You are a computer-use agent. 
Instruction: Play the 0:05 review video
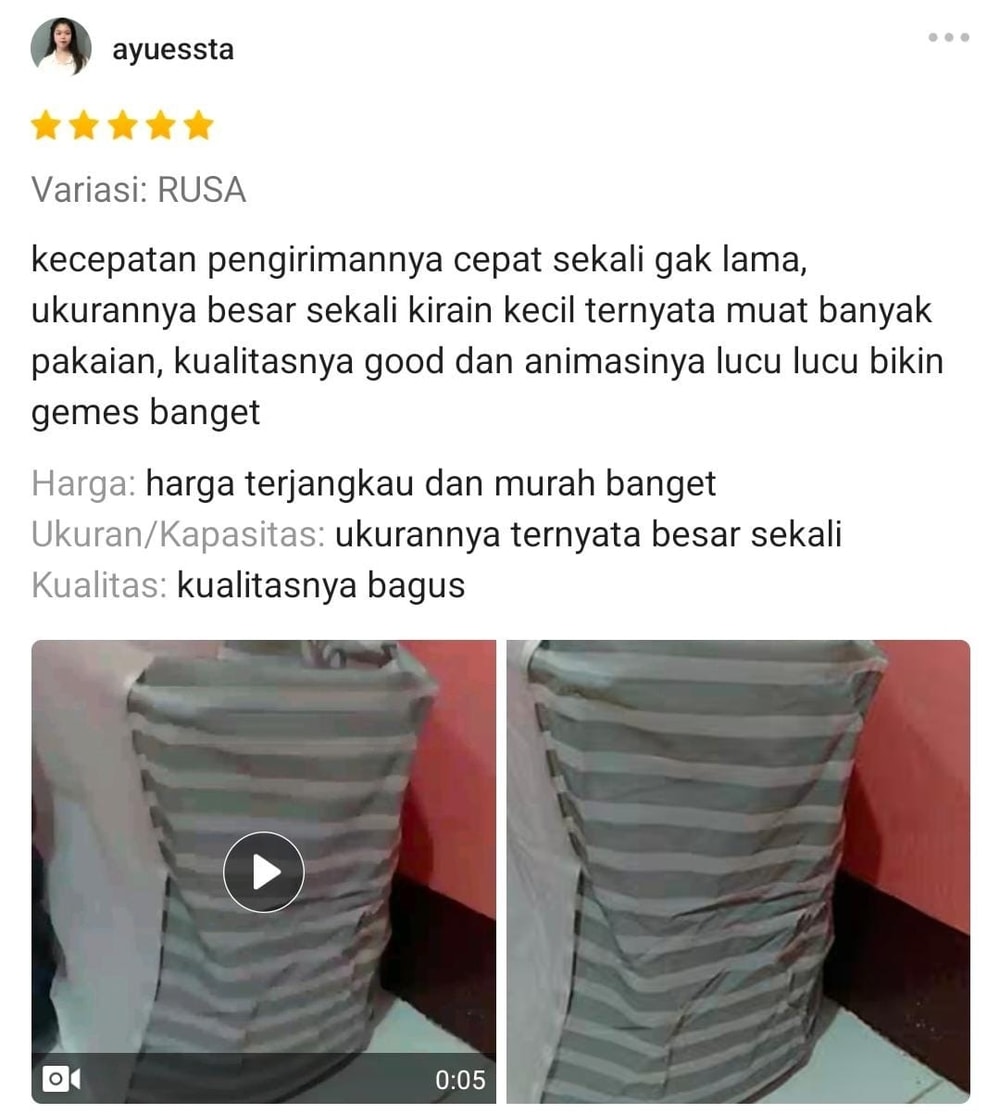(x=264, y=871)
